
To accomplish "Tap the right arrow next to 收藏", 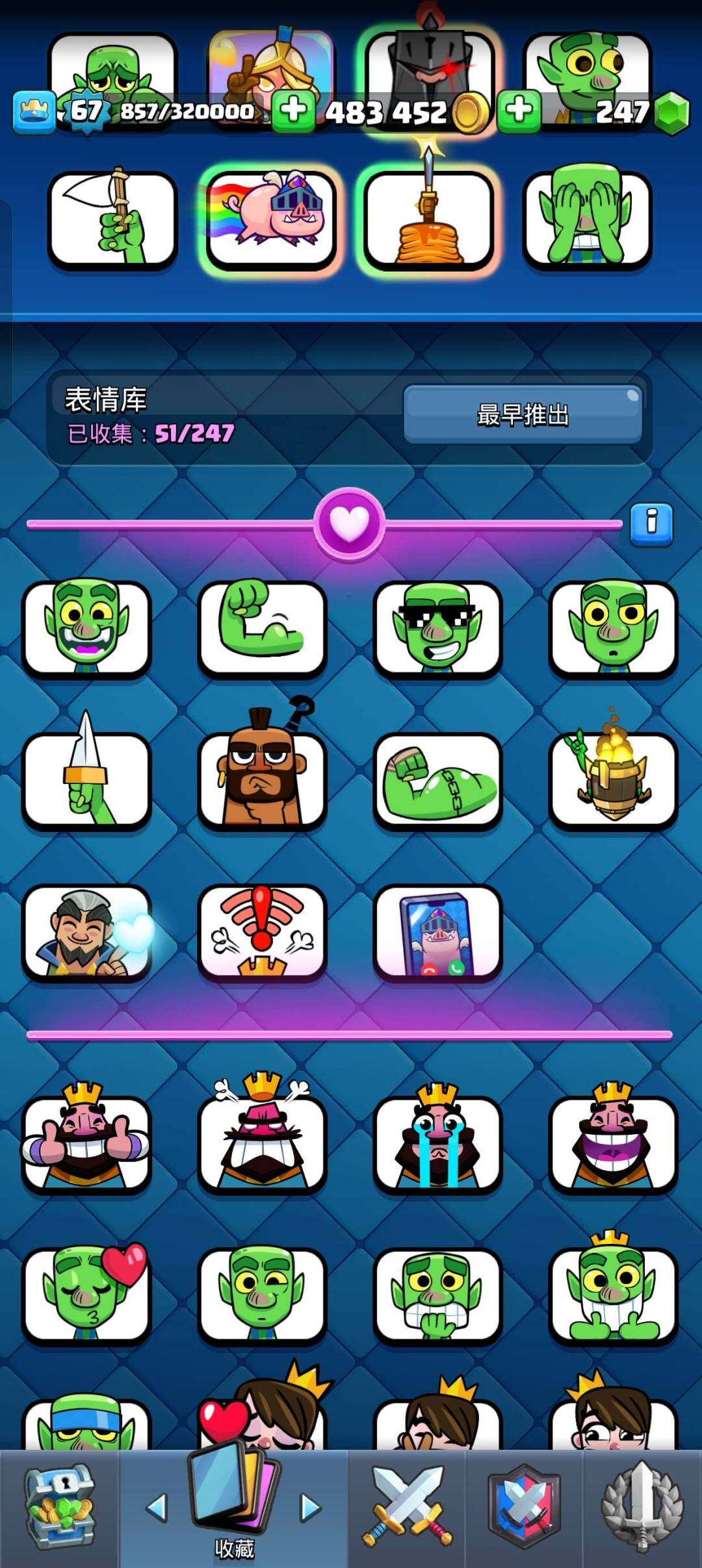I will pos(310,1508).
